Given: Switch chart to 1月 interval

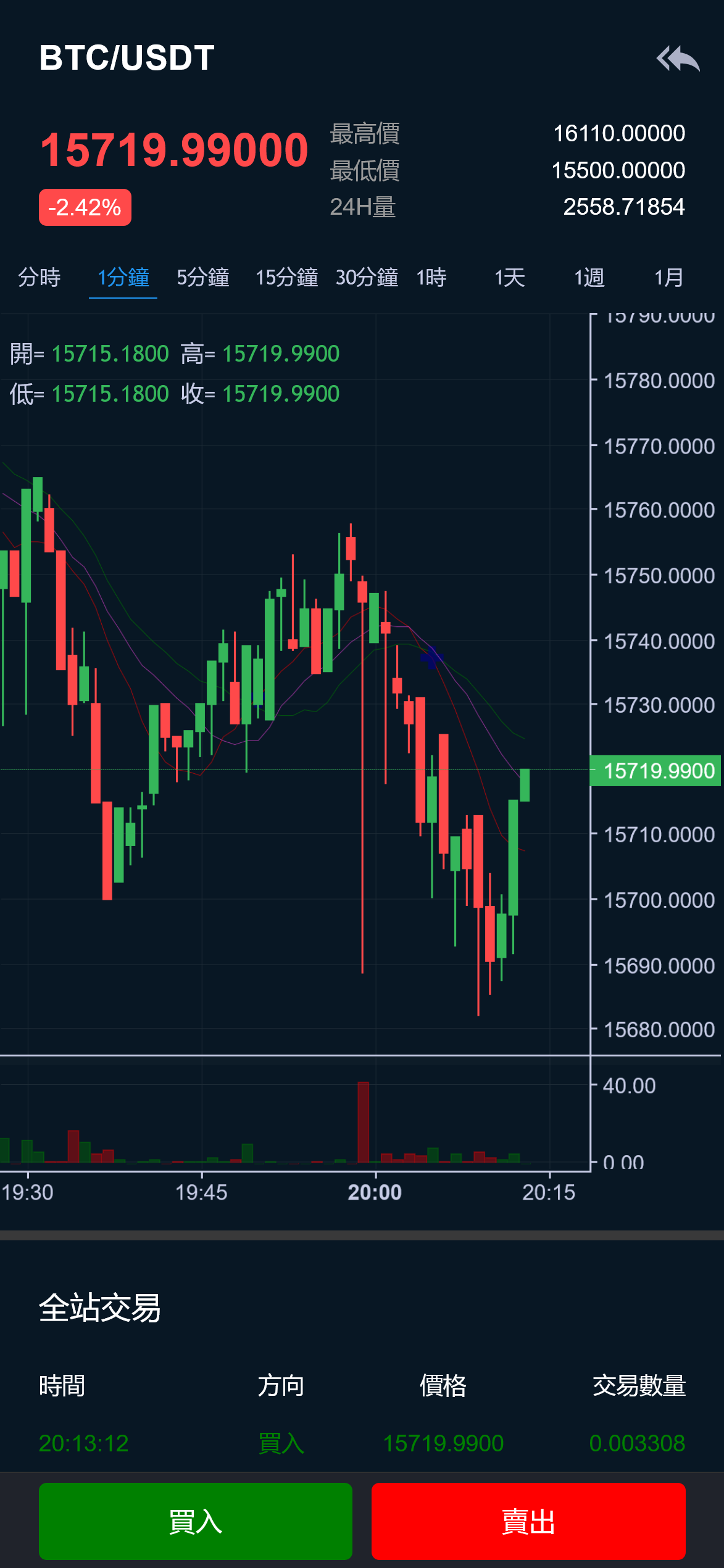Looking at the screenshot, I should (x=669, y=278).
